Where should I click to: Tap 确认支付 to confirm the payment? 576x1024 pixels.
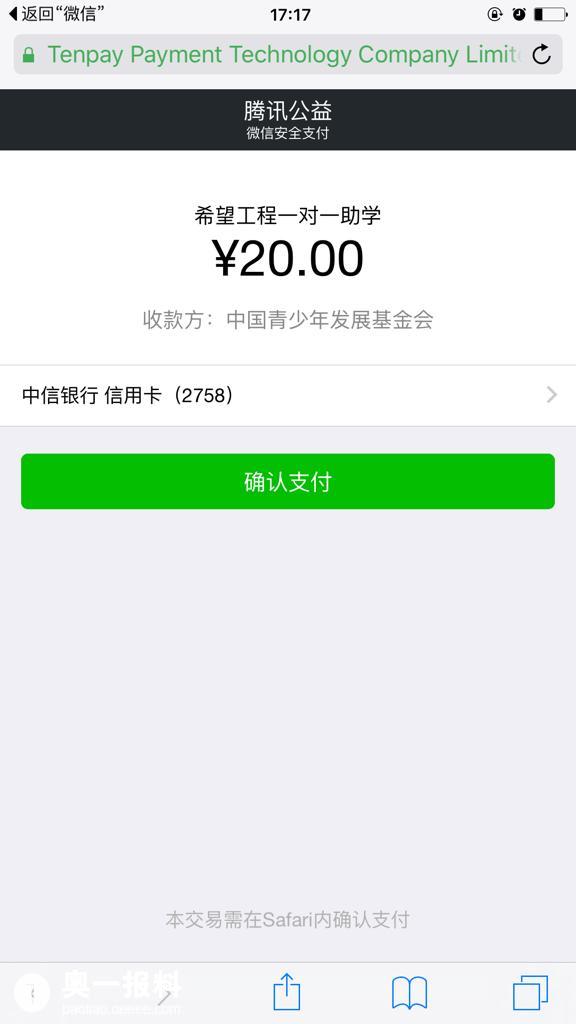click(288, 481)
